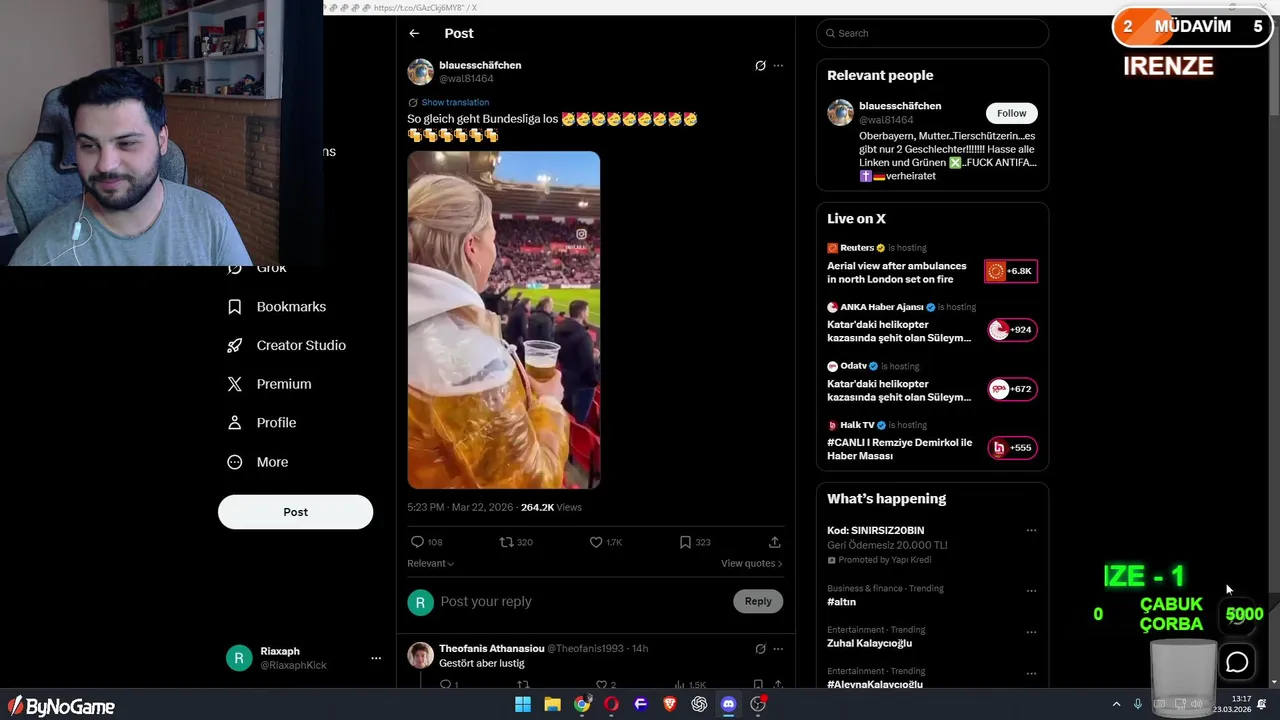Like the post with 1.7K likes
Viewport: 1280px width, 720px height.
click(596, 542)
